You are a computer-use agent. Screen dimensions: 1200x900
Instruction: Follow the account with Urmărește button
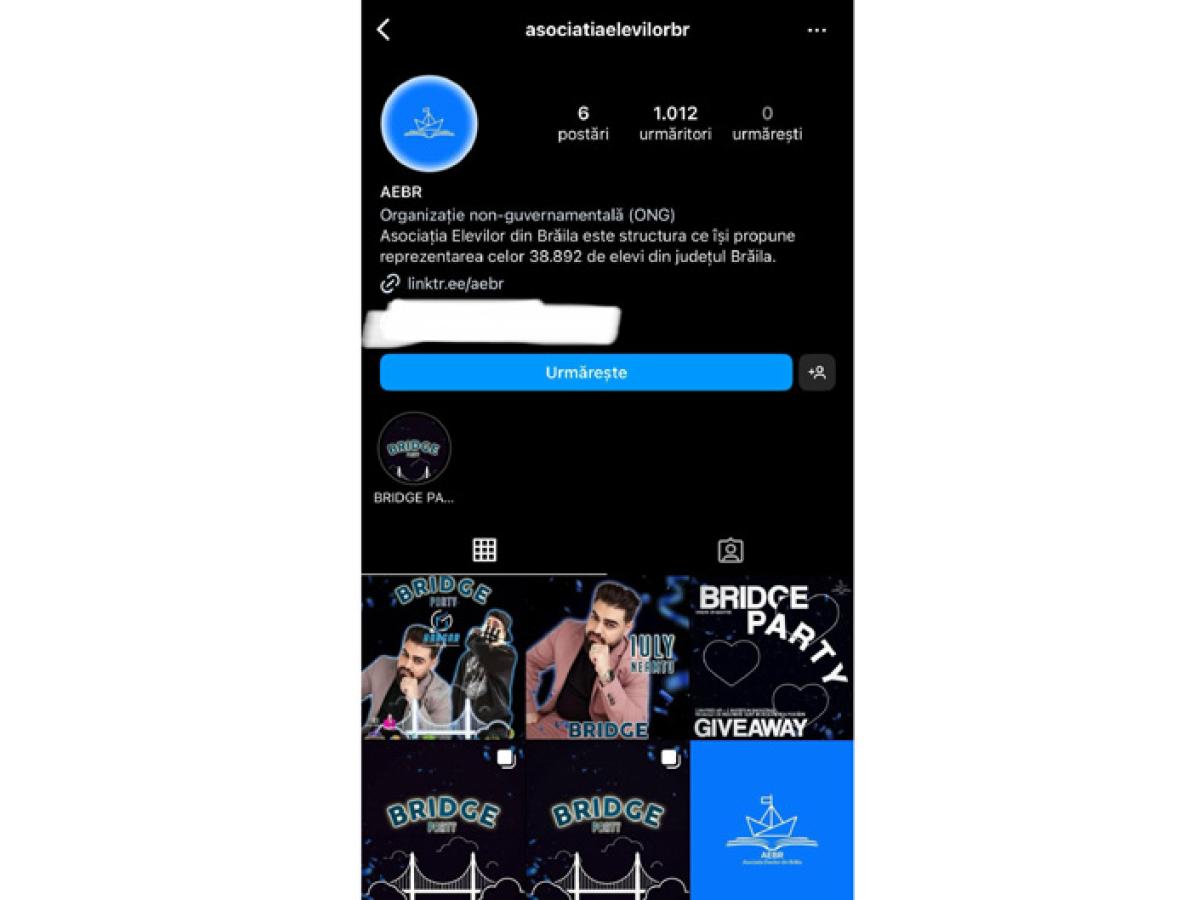point(586,372)
